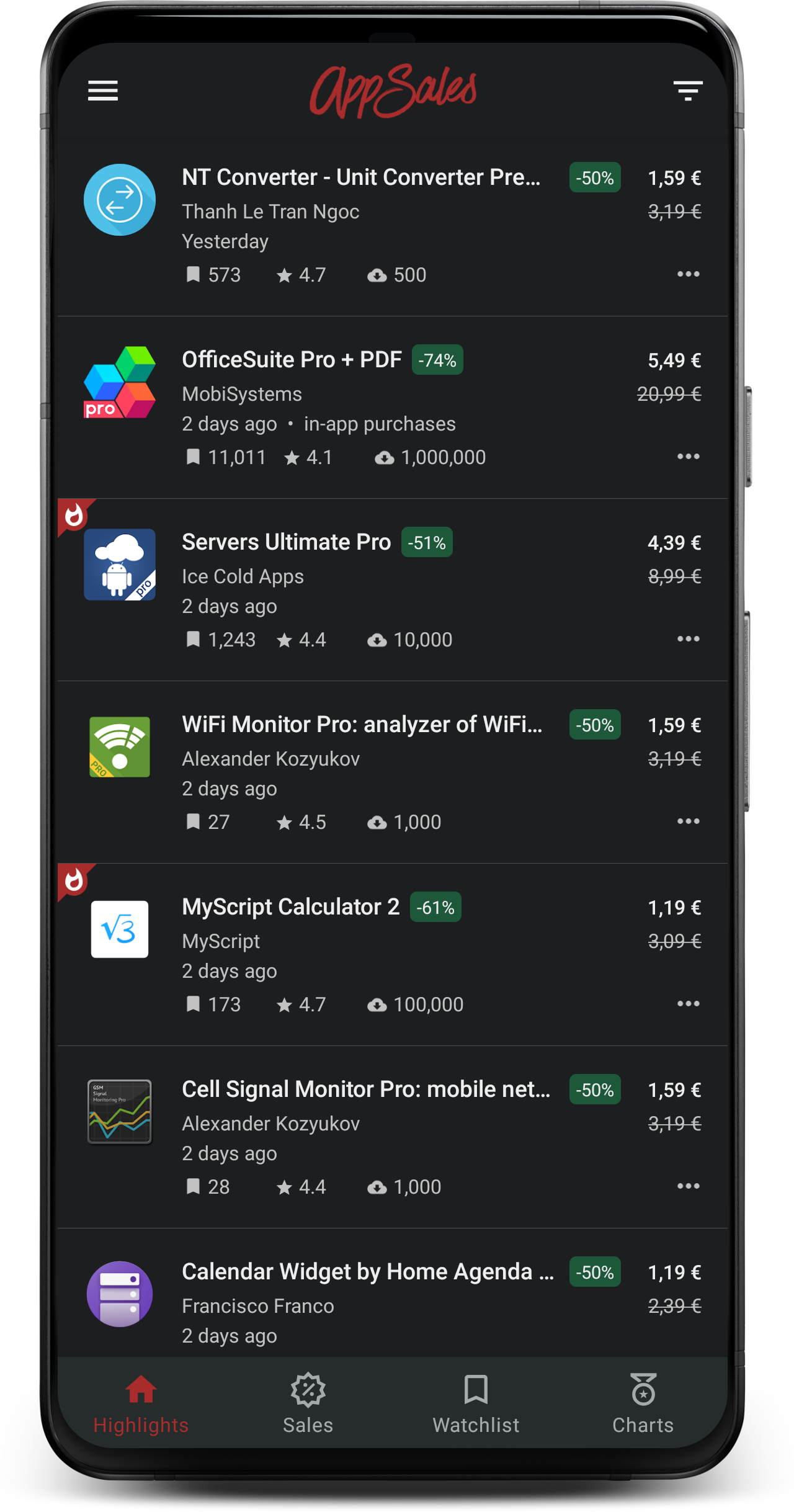Image resolution: width=794 pixels, height=1512 pixels.
Task: Open more options for MyScript Calculator 2
Action: point(688,1004)
